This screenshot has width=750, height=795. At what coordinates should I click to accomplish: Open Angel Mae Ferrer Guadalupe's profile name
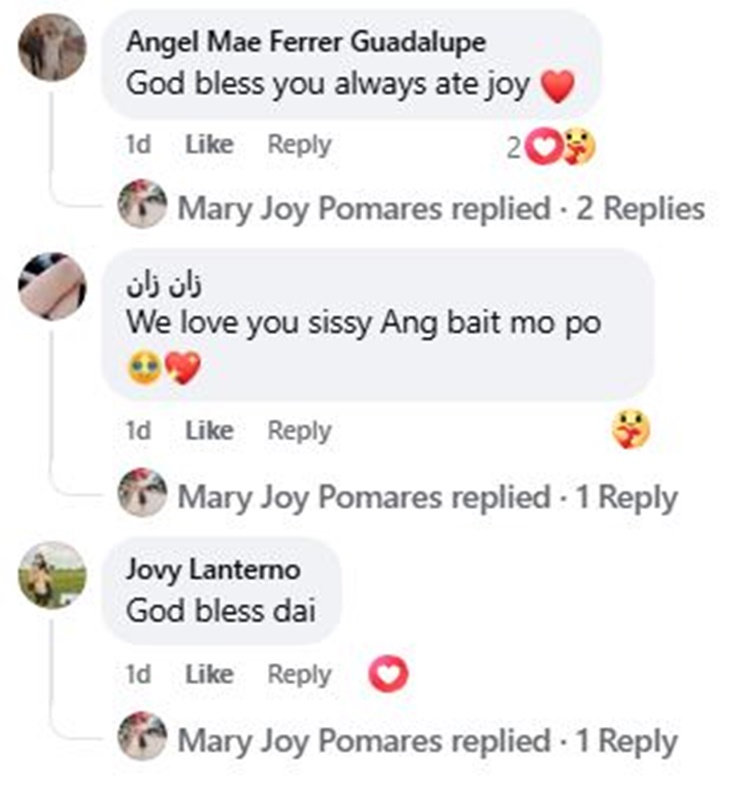[306, 42]
